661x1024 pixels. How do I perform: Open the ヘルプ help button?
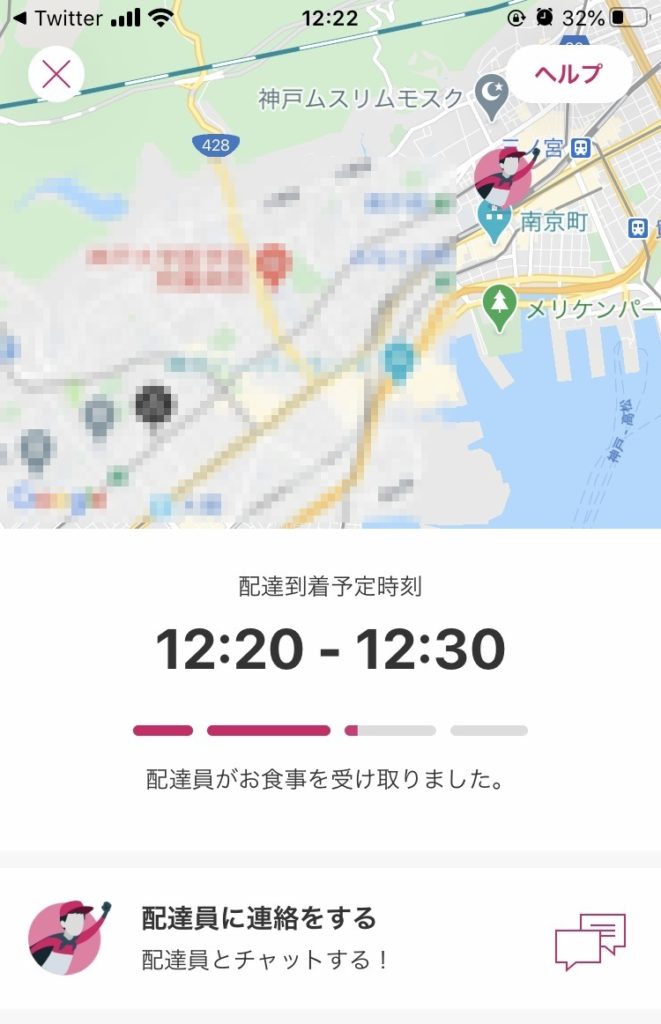coord(568,74)
